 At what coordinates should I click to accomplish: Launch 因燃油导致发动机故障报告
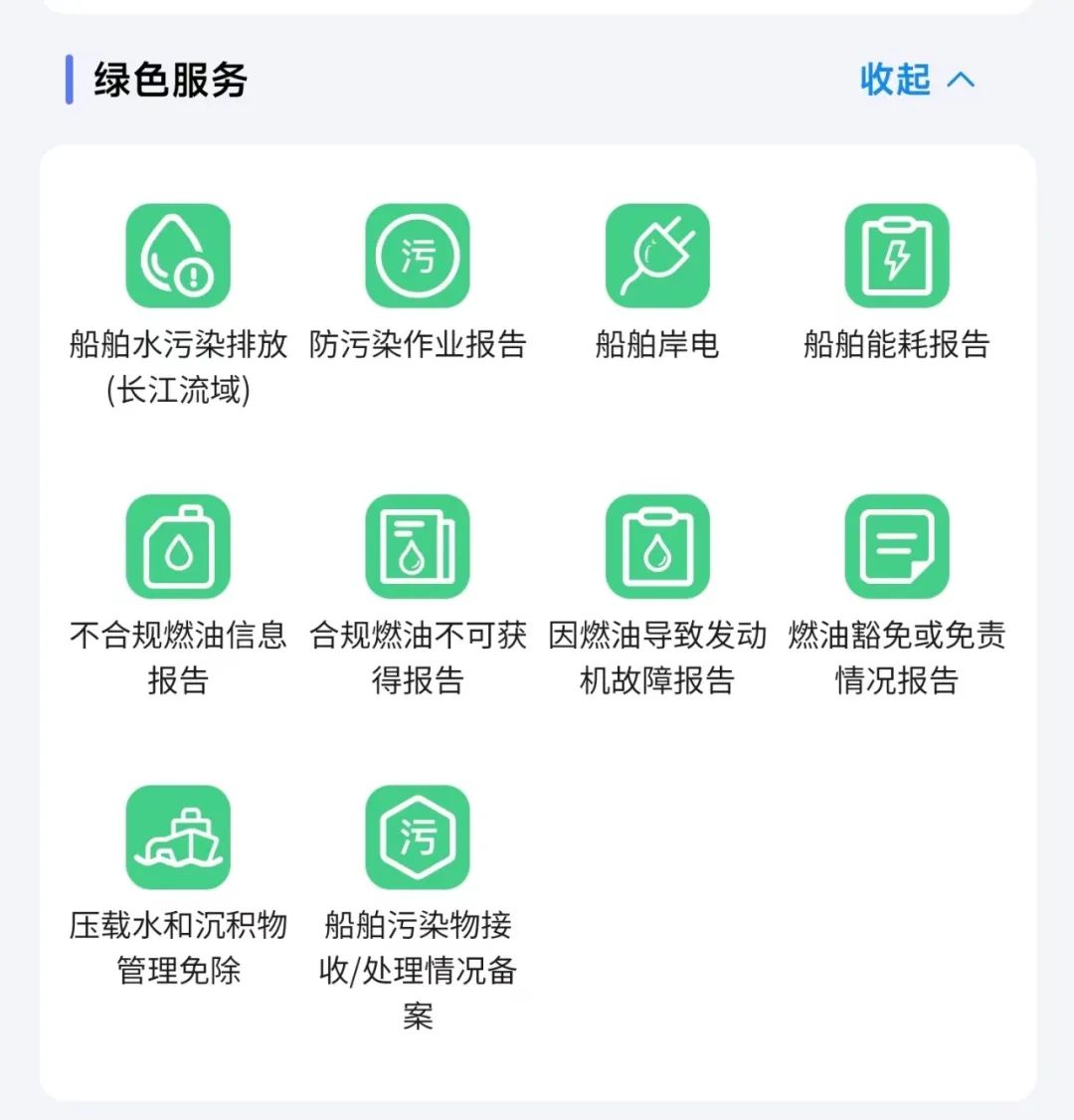(657, 547)
